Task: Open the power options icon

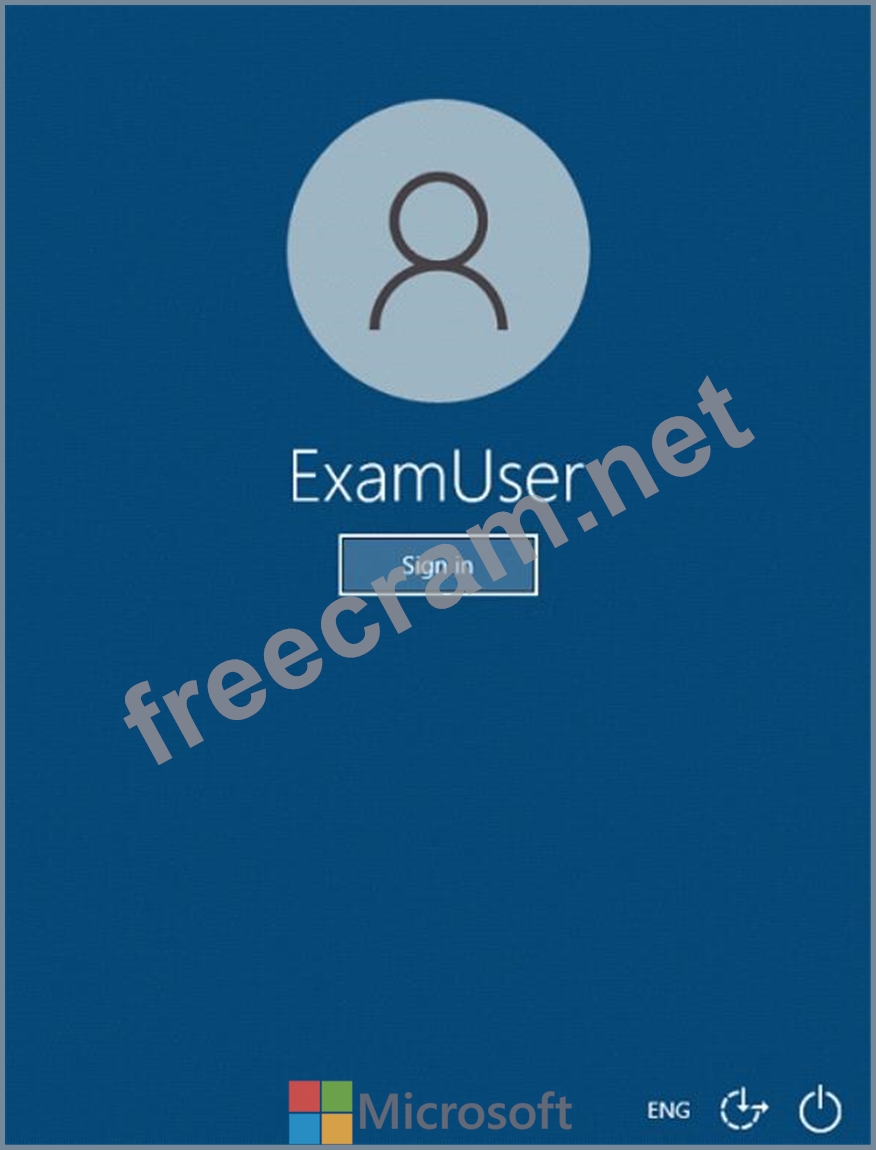Action: (x=820, y=1110)
